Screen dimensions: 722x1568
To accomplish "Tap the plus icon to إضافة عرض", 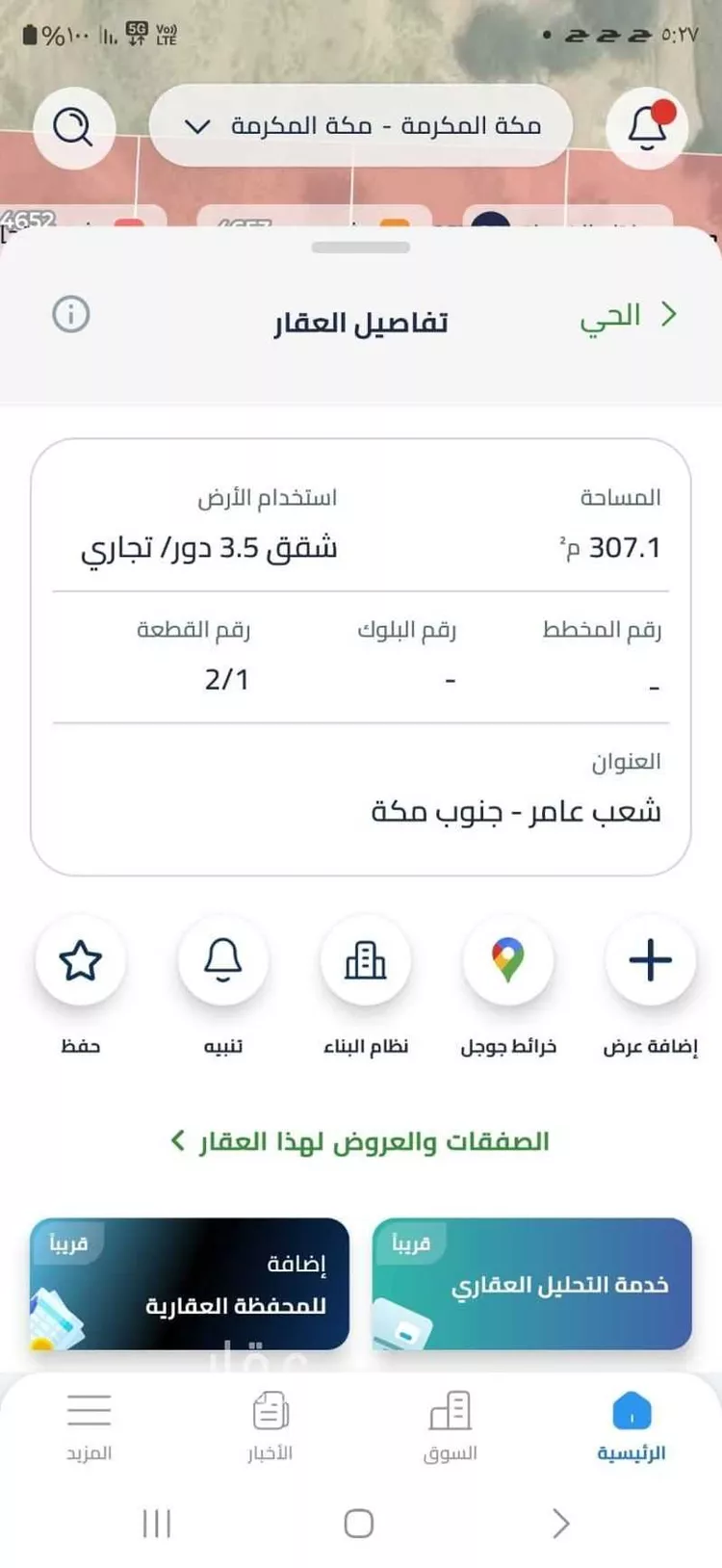I will point(651,960).
